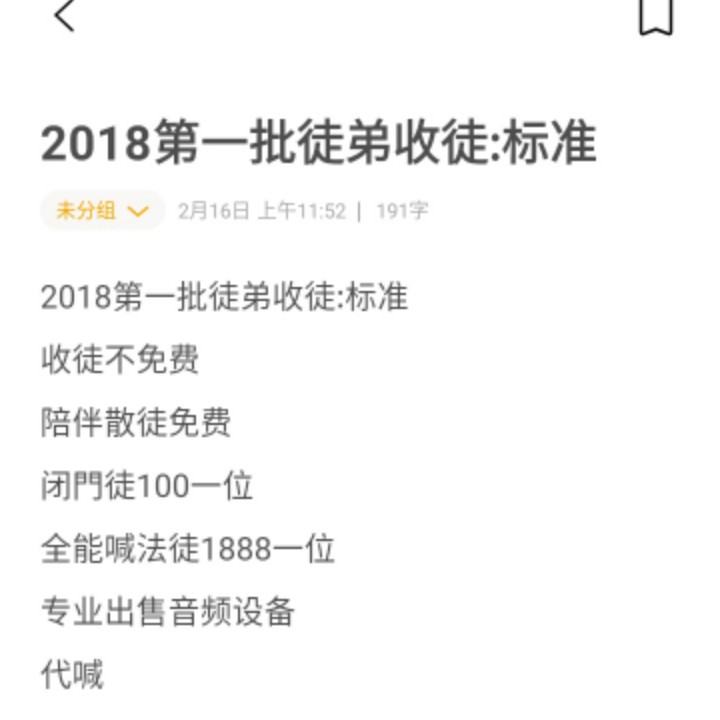This screenshot has width=720, height=720.
Task: Go back using the top-left arrow
Action: (65, 15)
